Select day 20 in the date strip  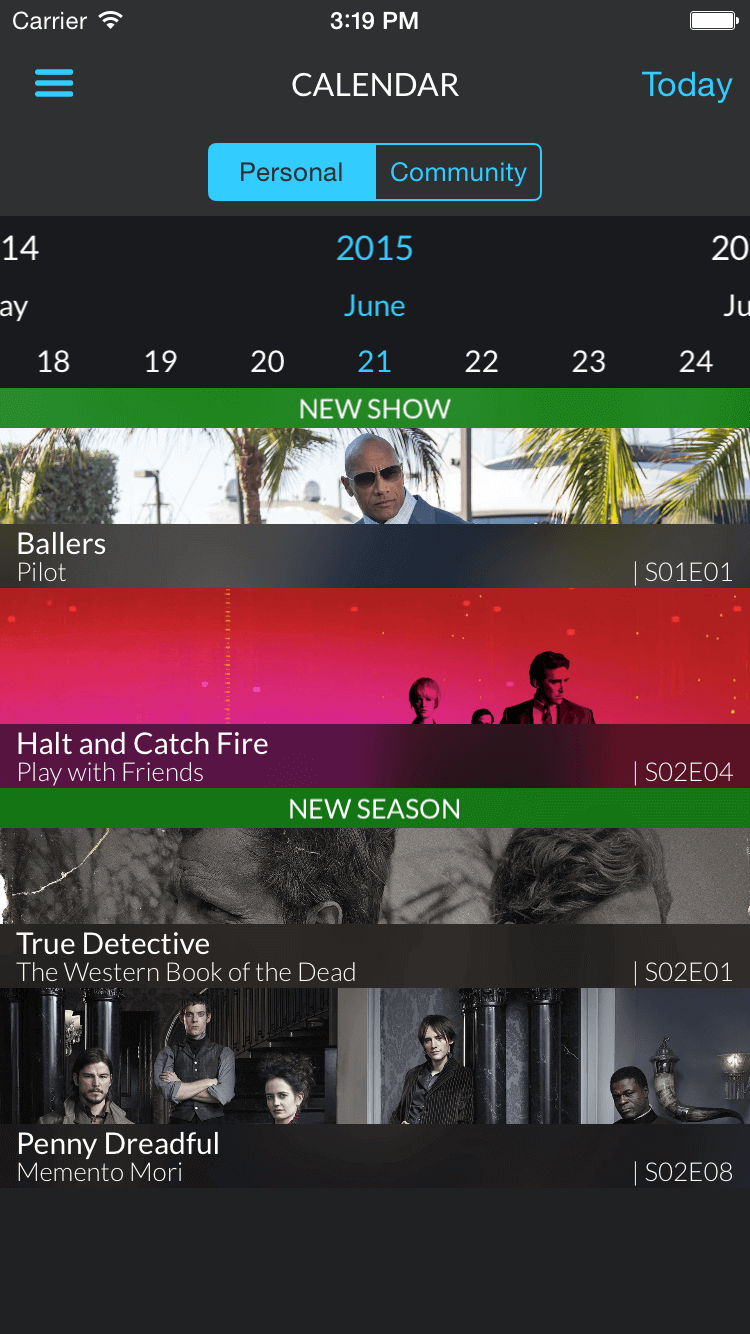(x=267, y=361)
